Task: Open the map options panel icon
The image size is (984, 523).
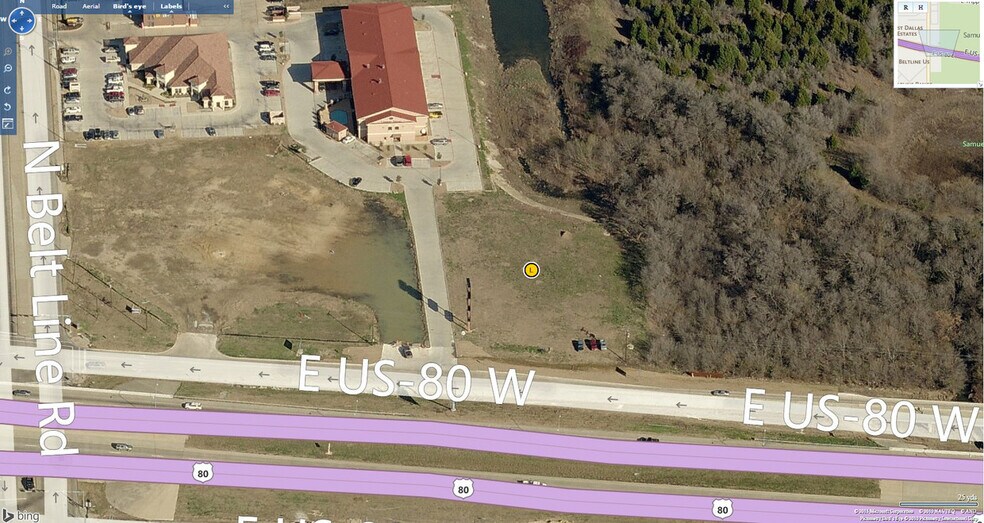Action: coord(8,124)
